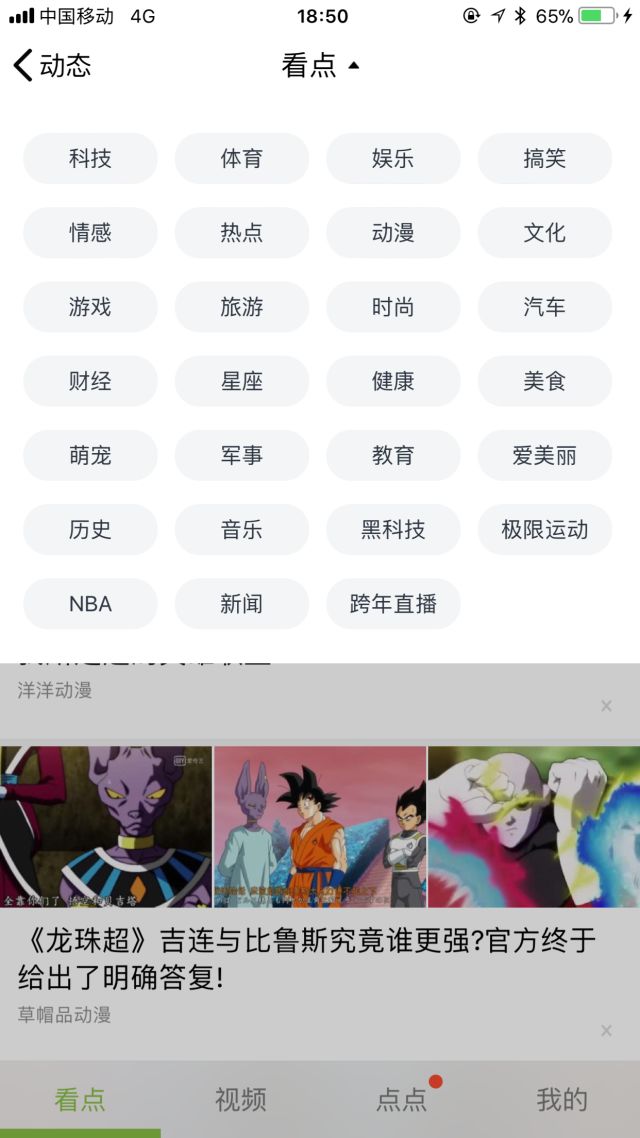Select the 科技 category chip
This screenshot has height=1138, width=640.
[90, 158]
